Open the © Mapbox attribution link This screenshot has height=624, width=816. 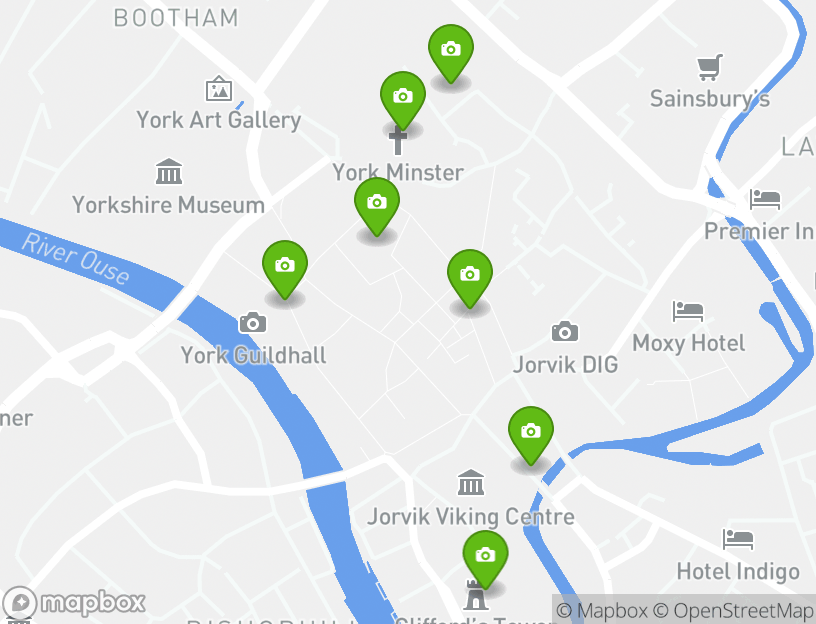tap(602, 610)
